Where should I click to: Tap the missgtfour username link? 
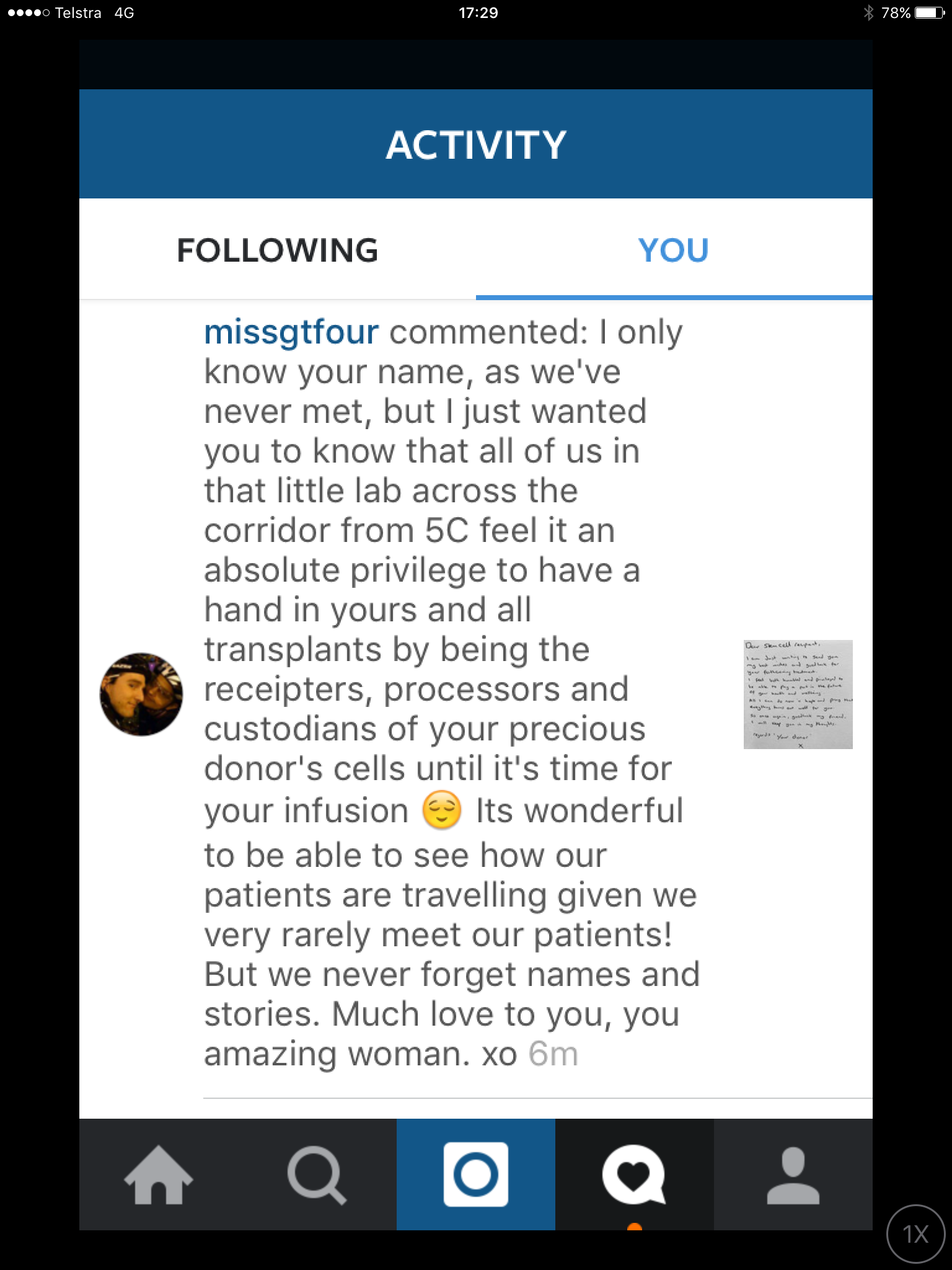(x=291, y=332)
